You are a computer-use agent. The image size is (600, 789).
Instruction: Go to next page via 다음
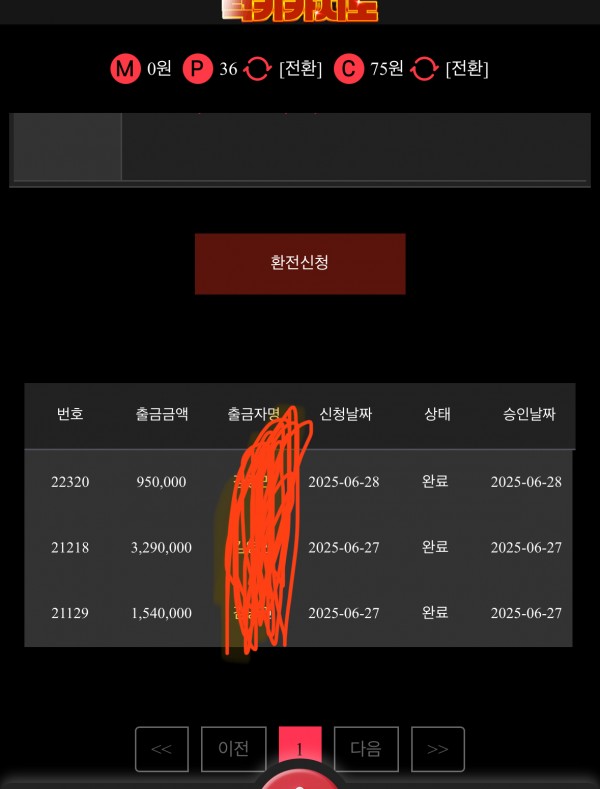tap(366, 749)
